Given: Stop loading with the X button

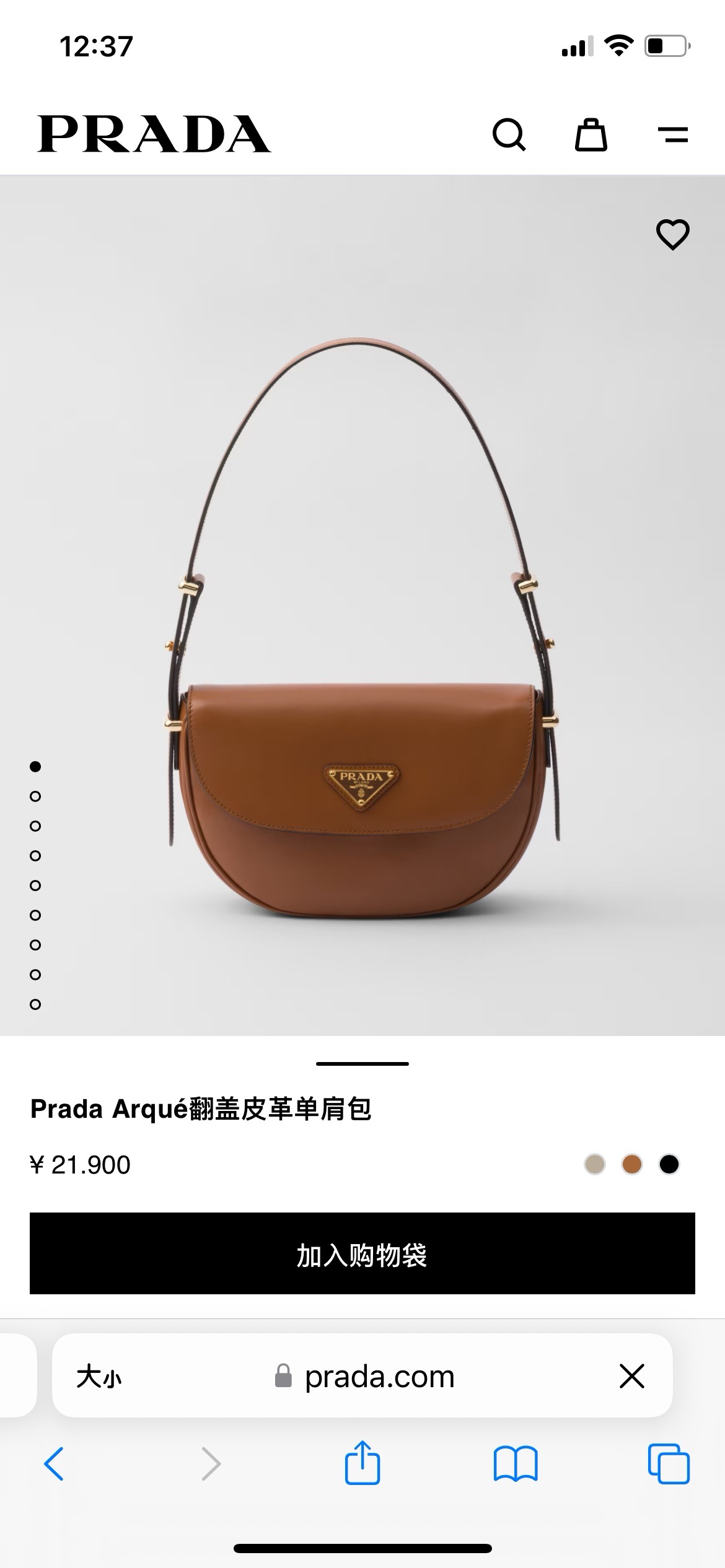Looking at the screenshot, I should 632,1376.
